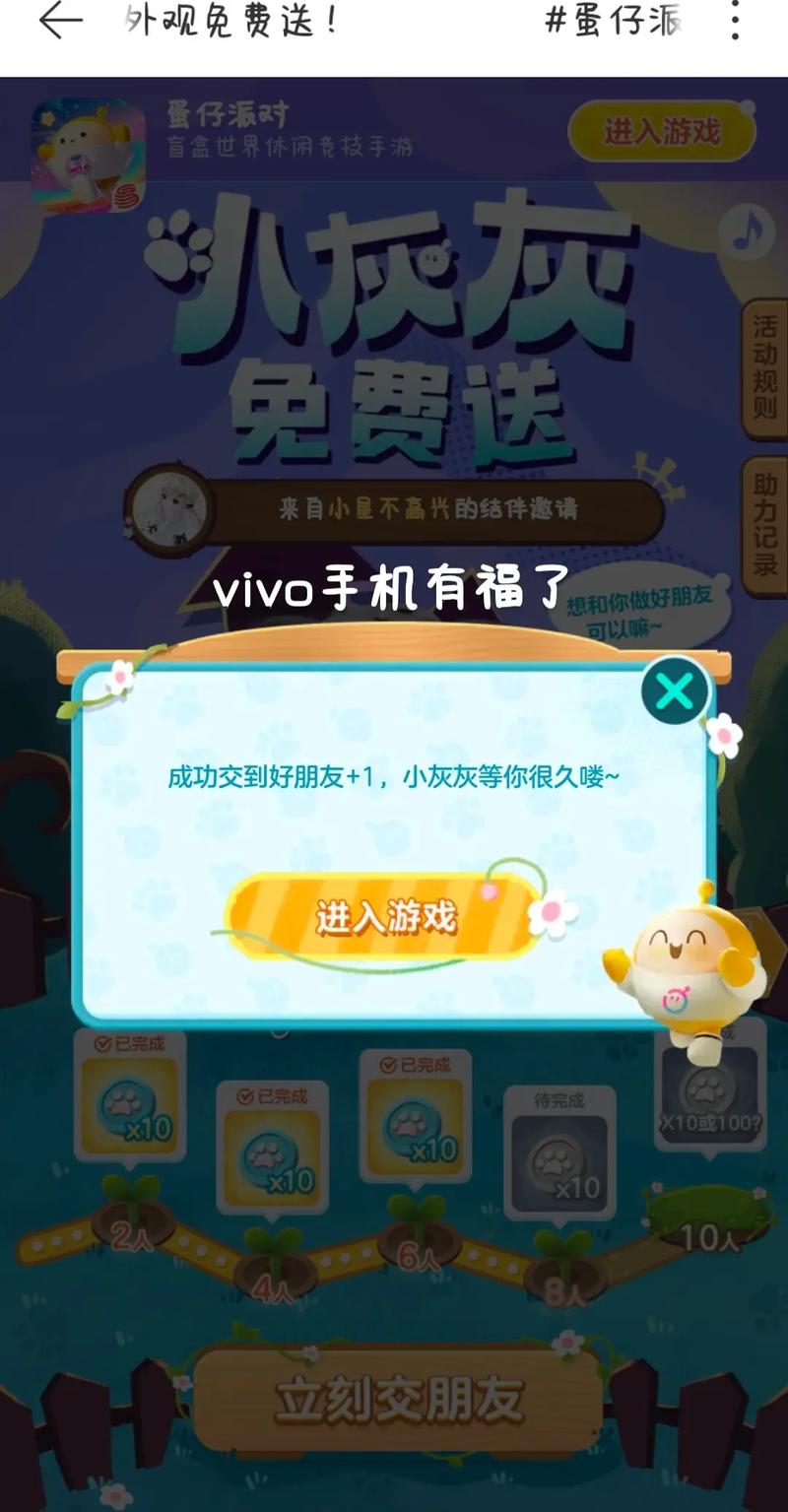This screenshot has height=1512, width=788.
Task: Close the friend success dialog
Action: coord(675,692)
